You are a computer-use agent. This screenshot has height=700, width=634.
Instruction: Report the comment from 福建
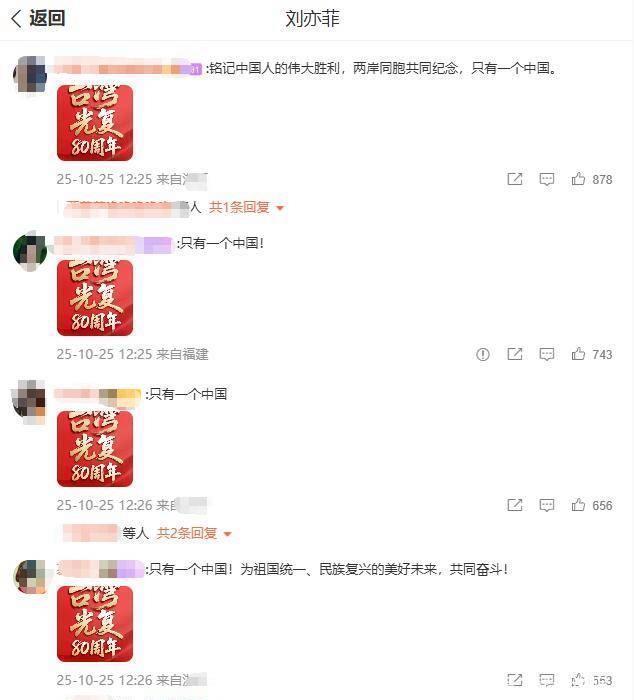point(483,354)
